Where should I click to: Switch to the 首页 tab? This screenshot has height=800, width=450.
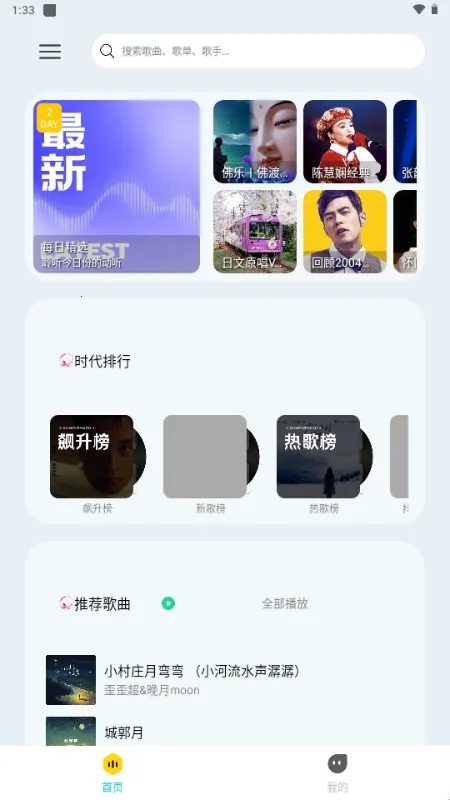(x=113, y=772)
